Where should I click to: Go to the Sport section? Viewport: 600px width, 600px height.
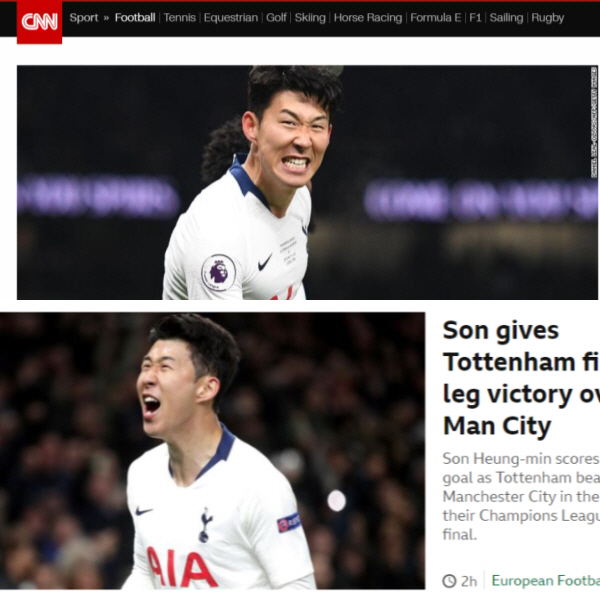(x=84, y=18)
